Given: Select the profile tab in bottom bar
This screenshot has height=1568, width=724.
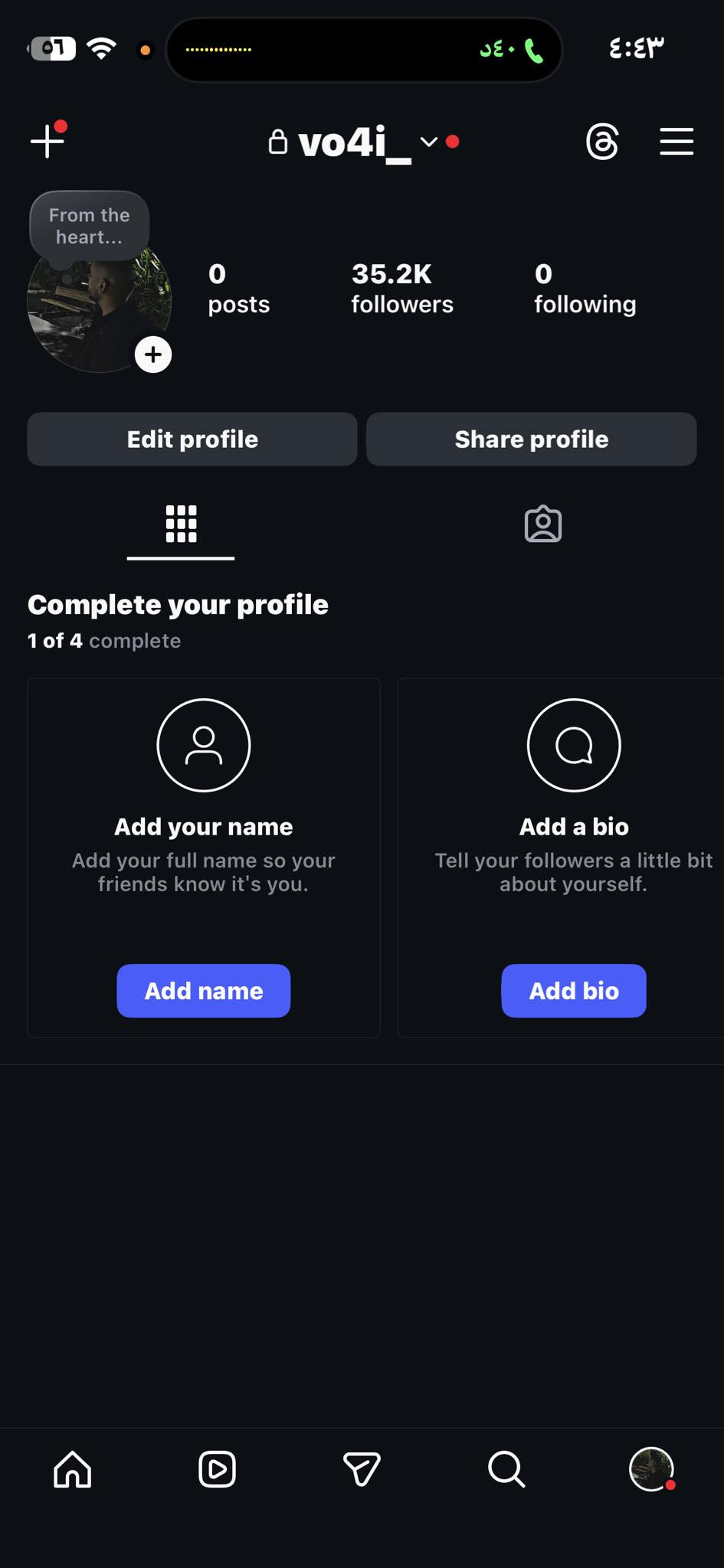Looking at the screenshot, I should (x=651, y=1469).
